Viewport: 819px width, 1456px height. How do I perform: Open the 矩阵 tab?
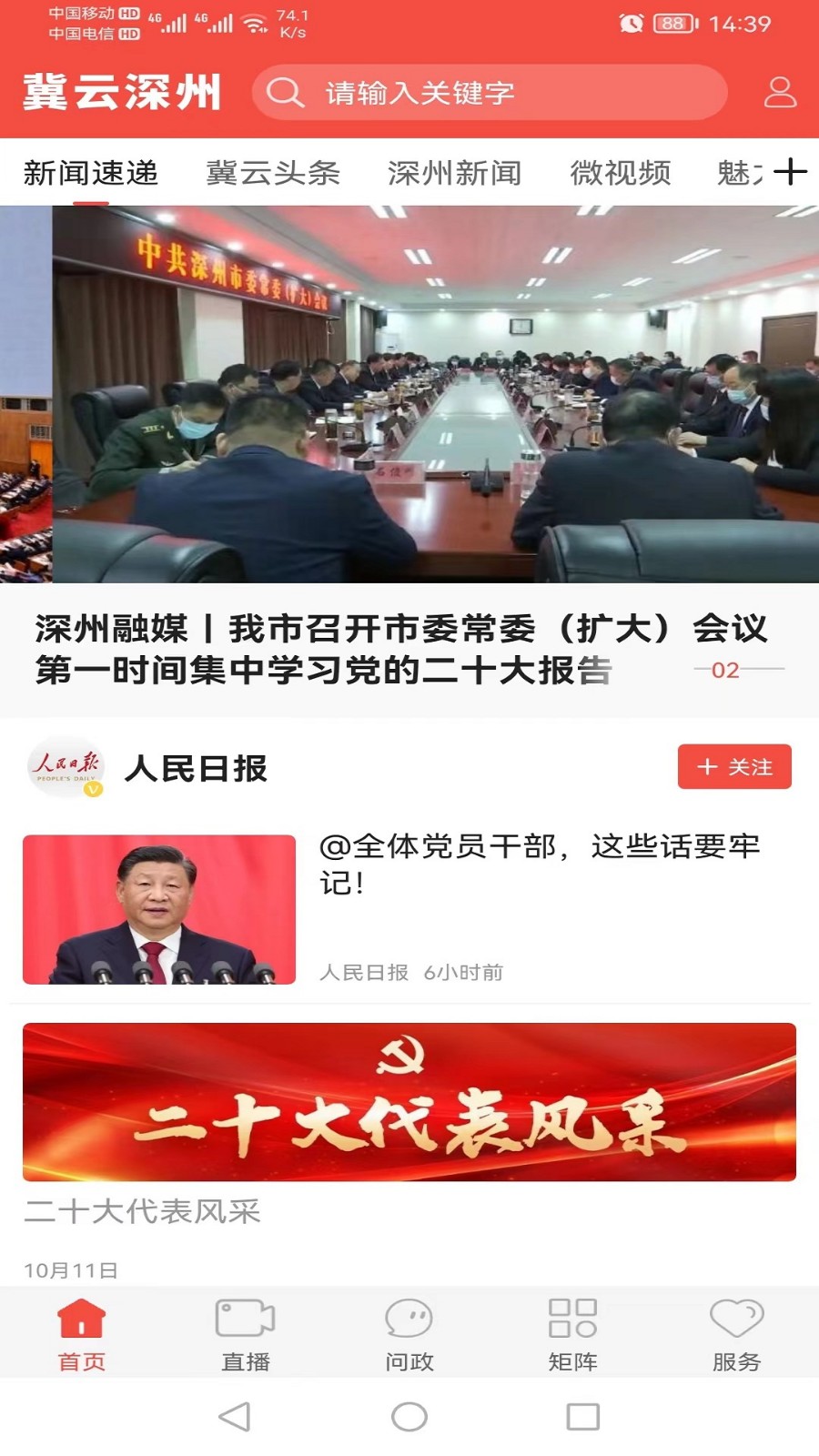[x=572, y=1333]
